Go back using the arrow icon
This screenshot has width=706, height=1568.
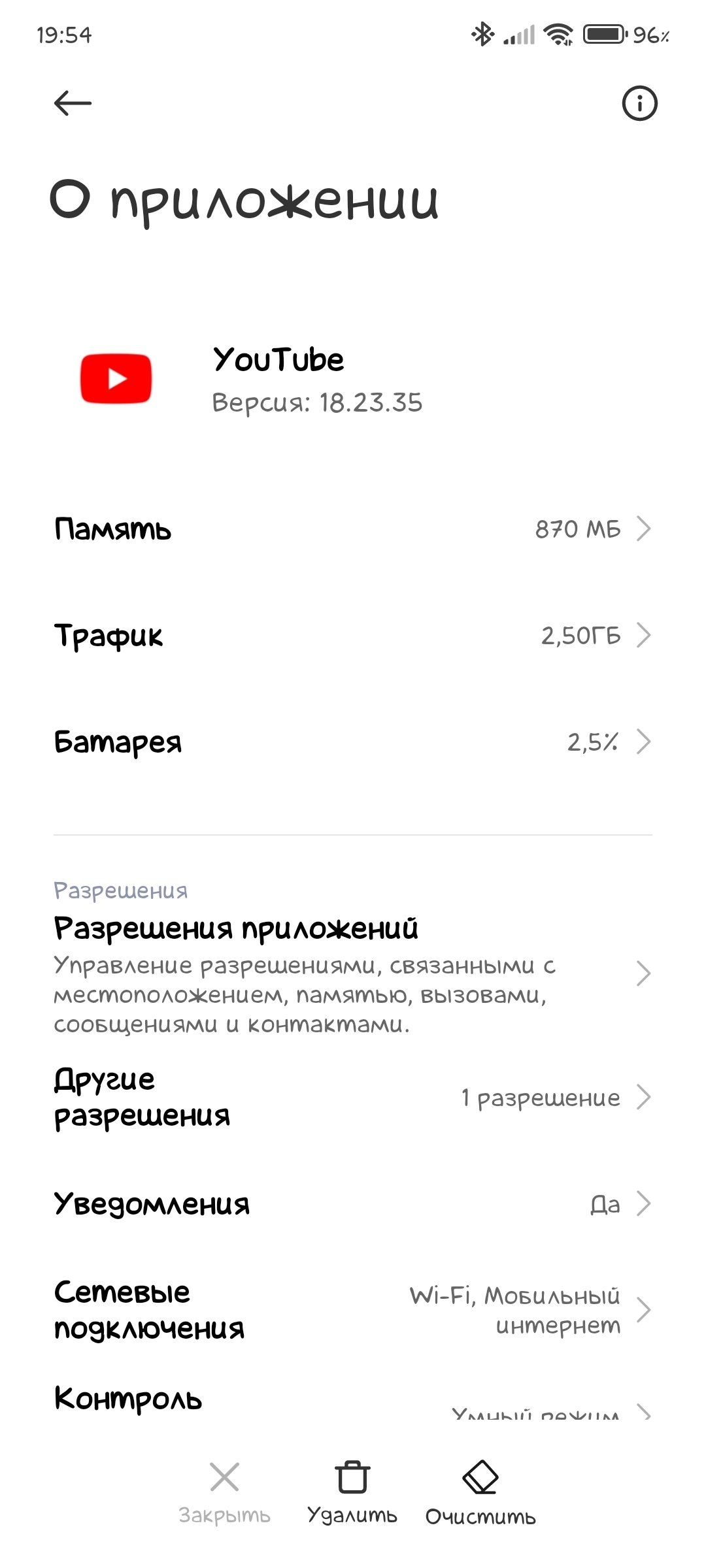pos(73,103)
